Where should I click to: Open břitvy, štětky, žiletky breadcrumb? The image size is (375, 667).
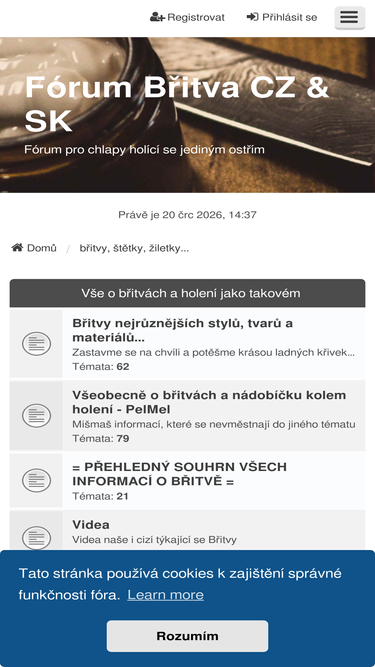tap(134, 248)
